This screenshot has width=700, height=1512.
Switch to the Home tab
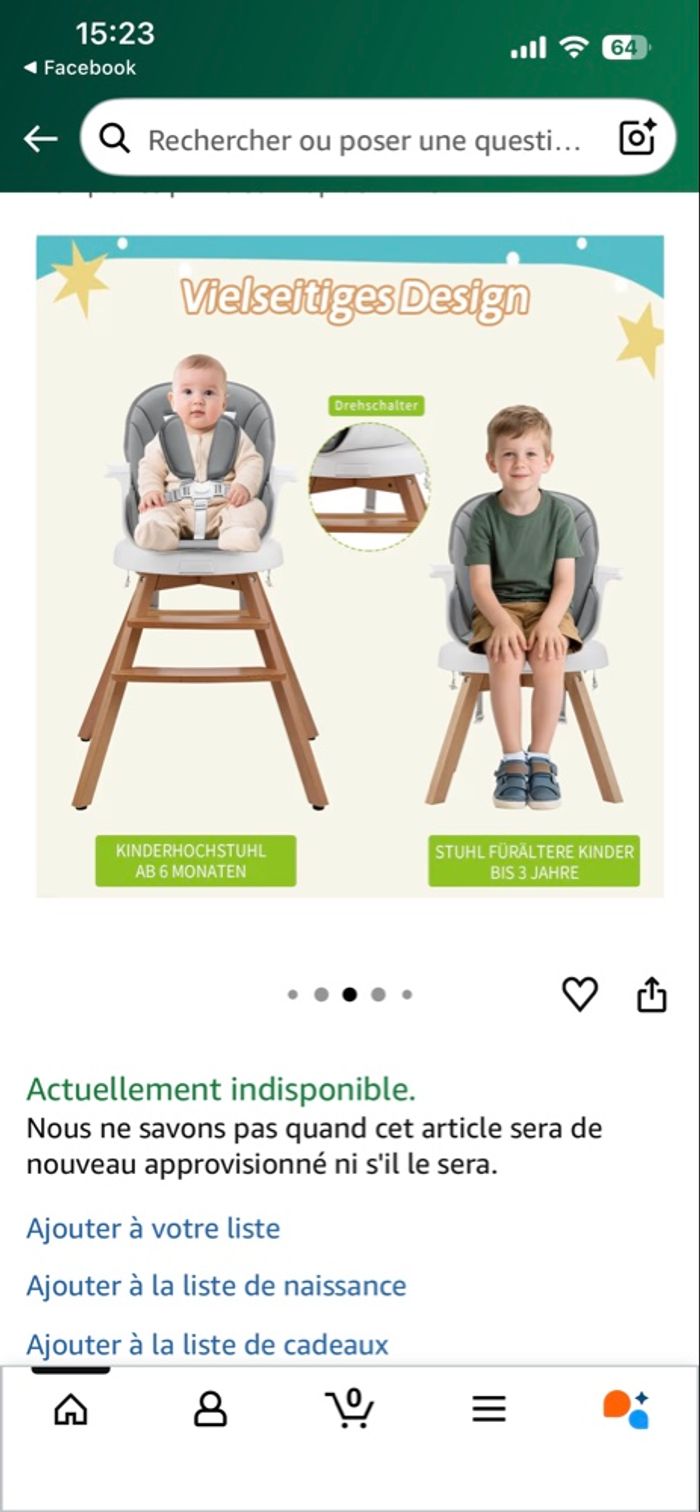70,1409
